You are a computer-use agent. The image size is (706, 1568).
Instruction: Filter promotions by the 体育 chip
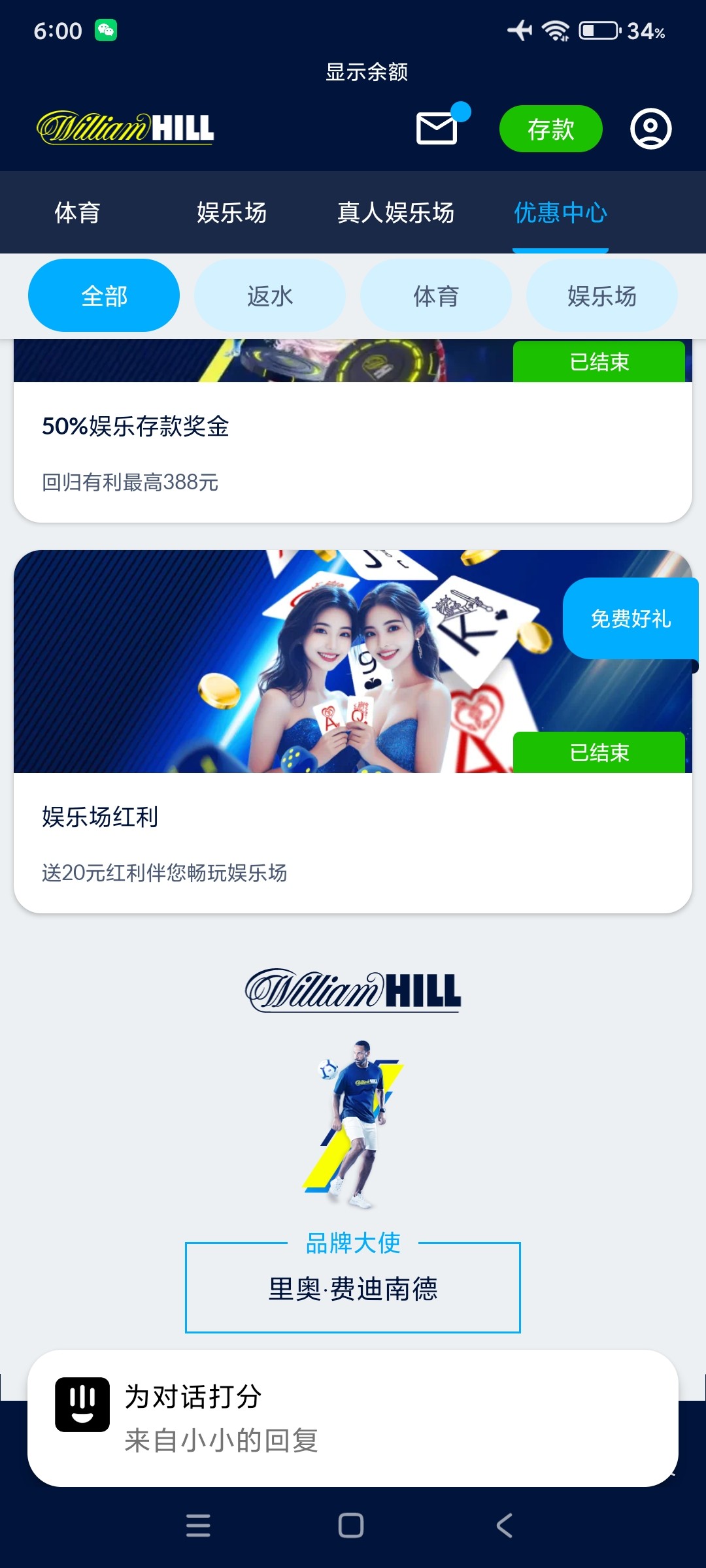point(435,296)
